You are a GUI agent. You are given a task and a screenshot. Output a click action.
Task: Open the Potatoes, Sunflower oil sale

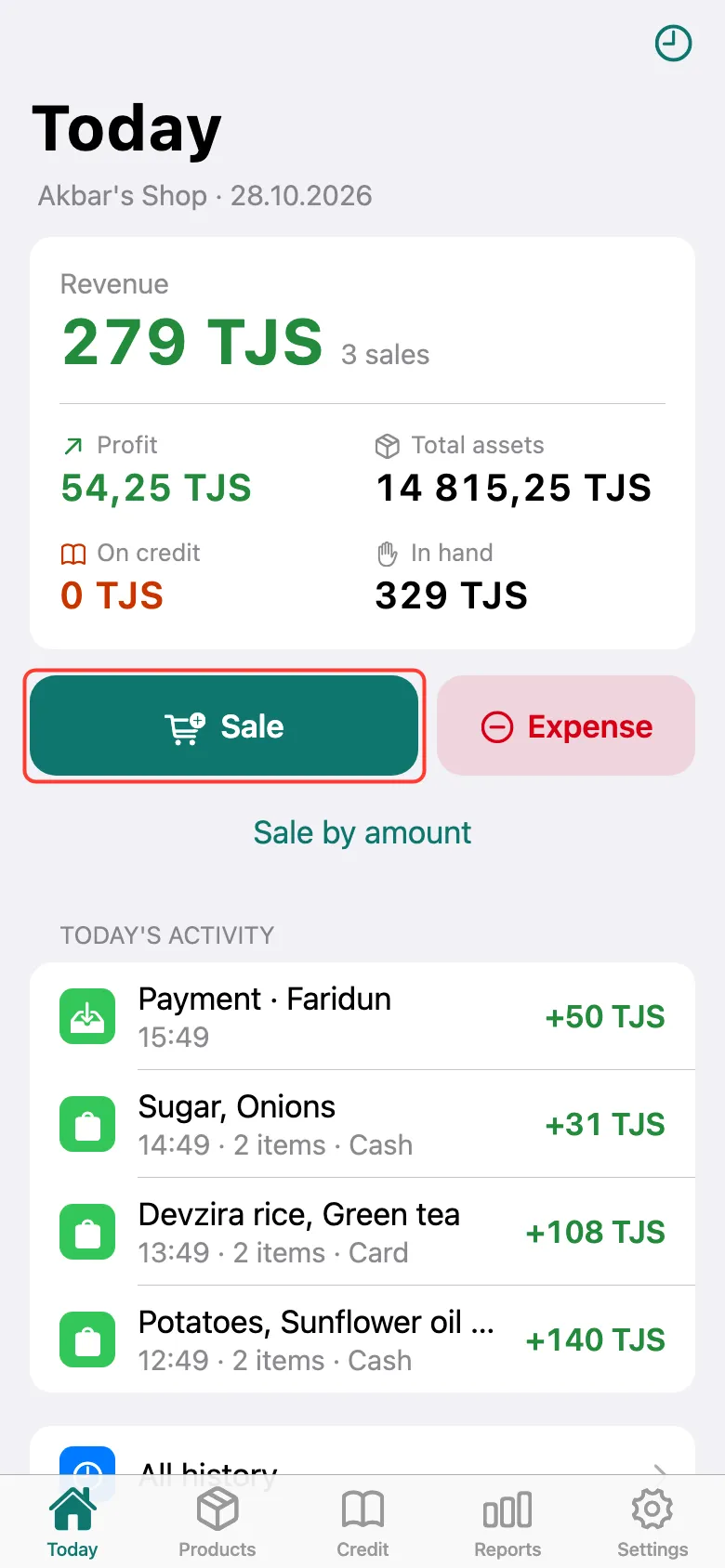pos(362,1339)
